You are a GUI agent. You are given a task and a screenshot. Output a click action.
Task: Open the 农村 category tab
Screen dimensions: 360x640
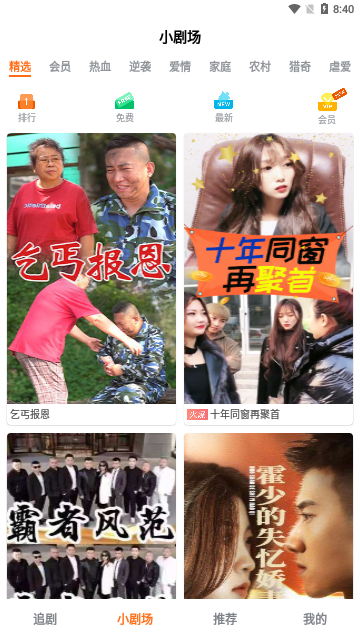point(260,67)
